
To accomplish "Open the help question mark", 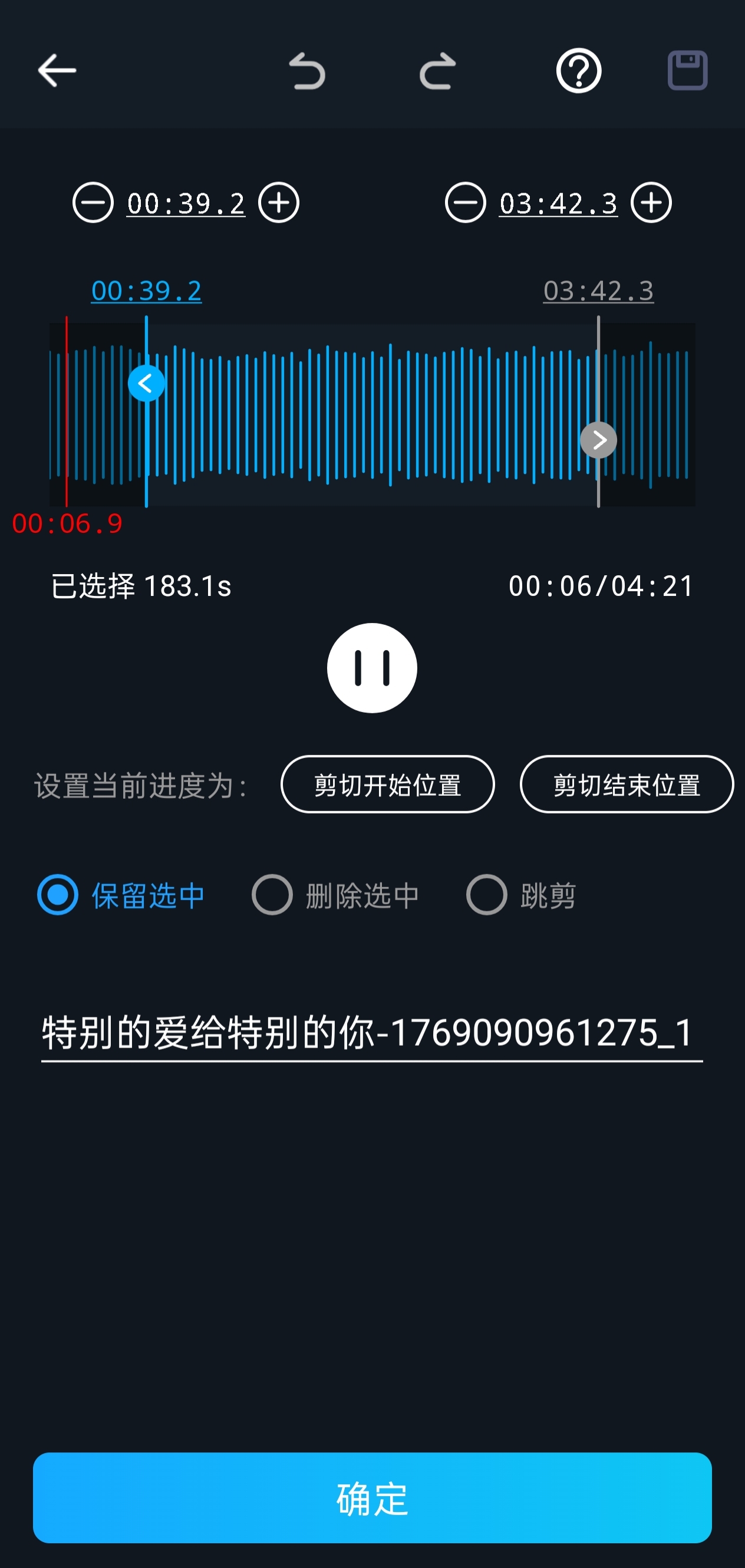I will pyautogui.click(x=578, y=71).
